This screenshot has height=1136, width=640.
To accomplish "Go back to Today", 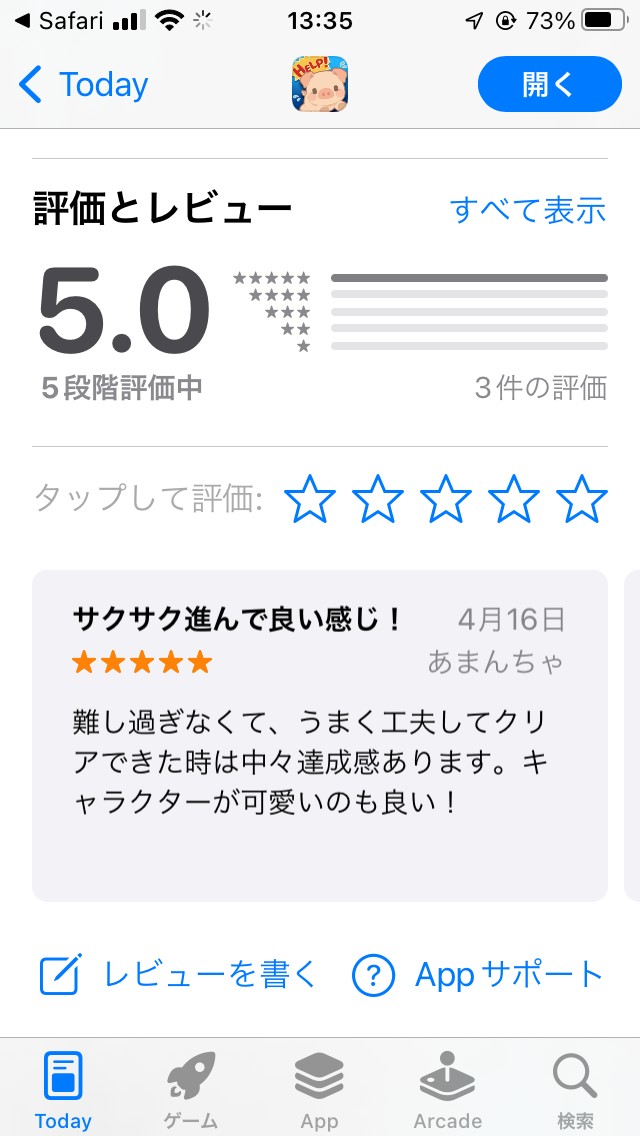I will (x=83, y=85).
